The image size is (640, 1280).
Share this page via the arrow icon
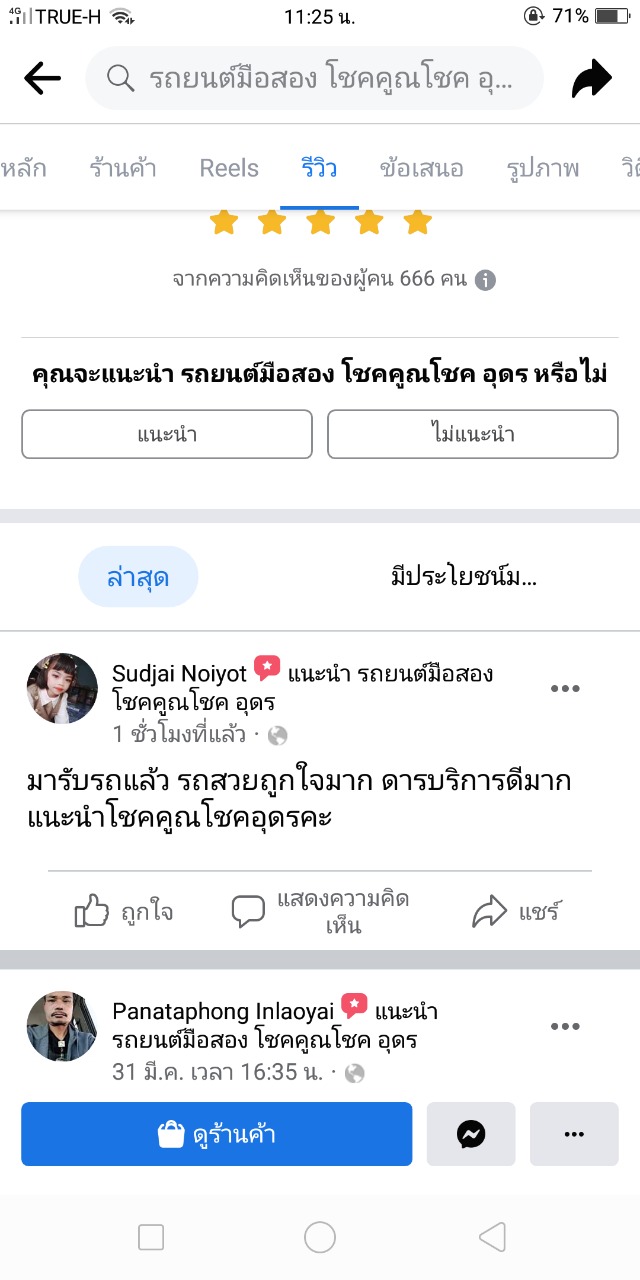pyautogui.click(x=591, y=79)
